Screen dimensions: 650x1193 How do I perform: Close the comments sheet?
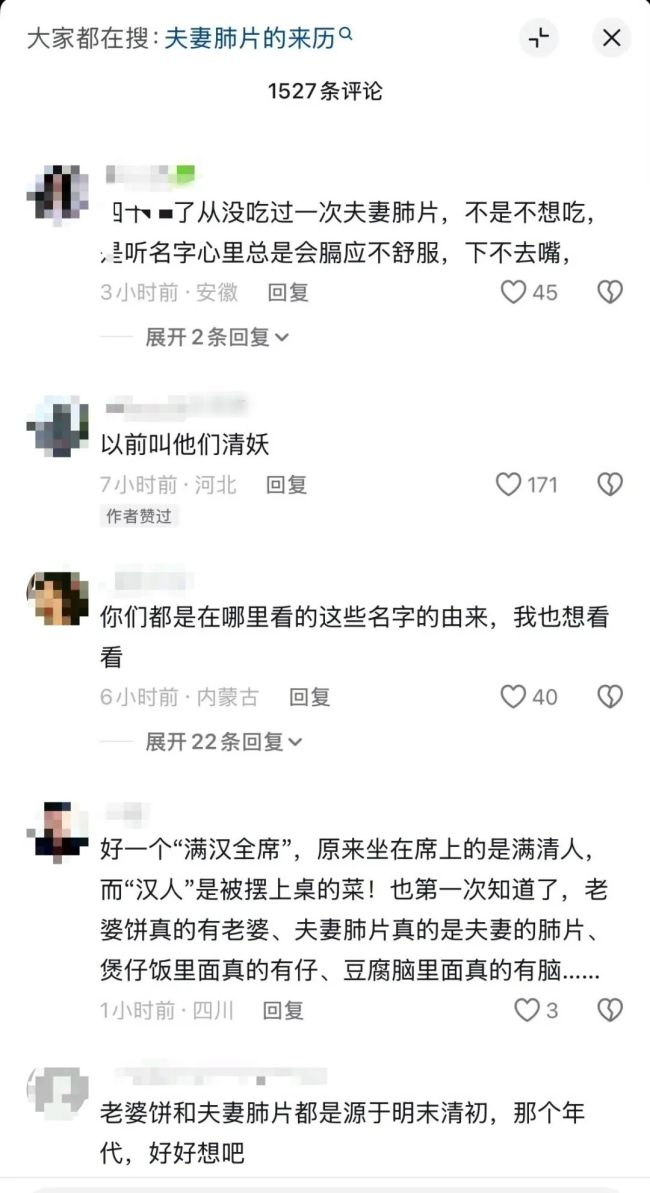coord(611,38)
